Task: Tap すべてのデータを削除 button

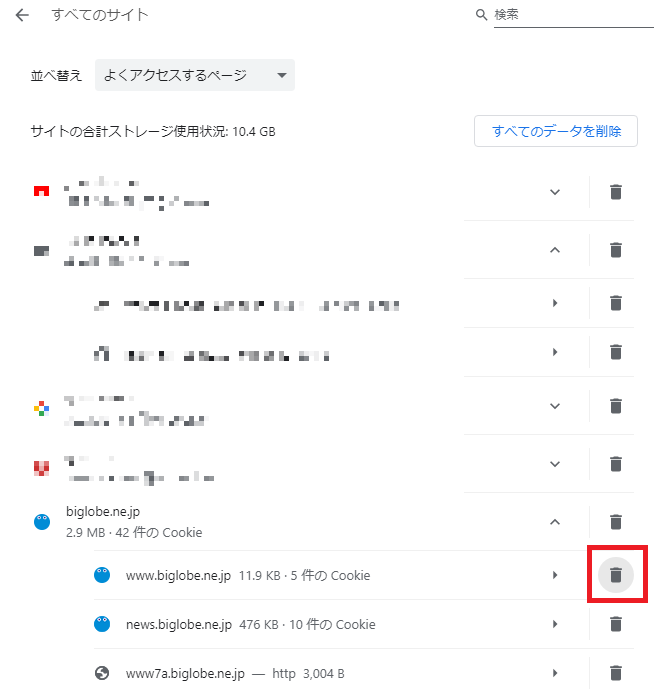Action: pyautogui.click(x=555, y=131)
